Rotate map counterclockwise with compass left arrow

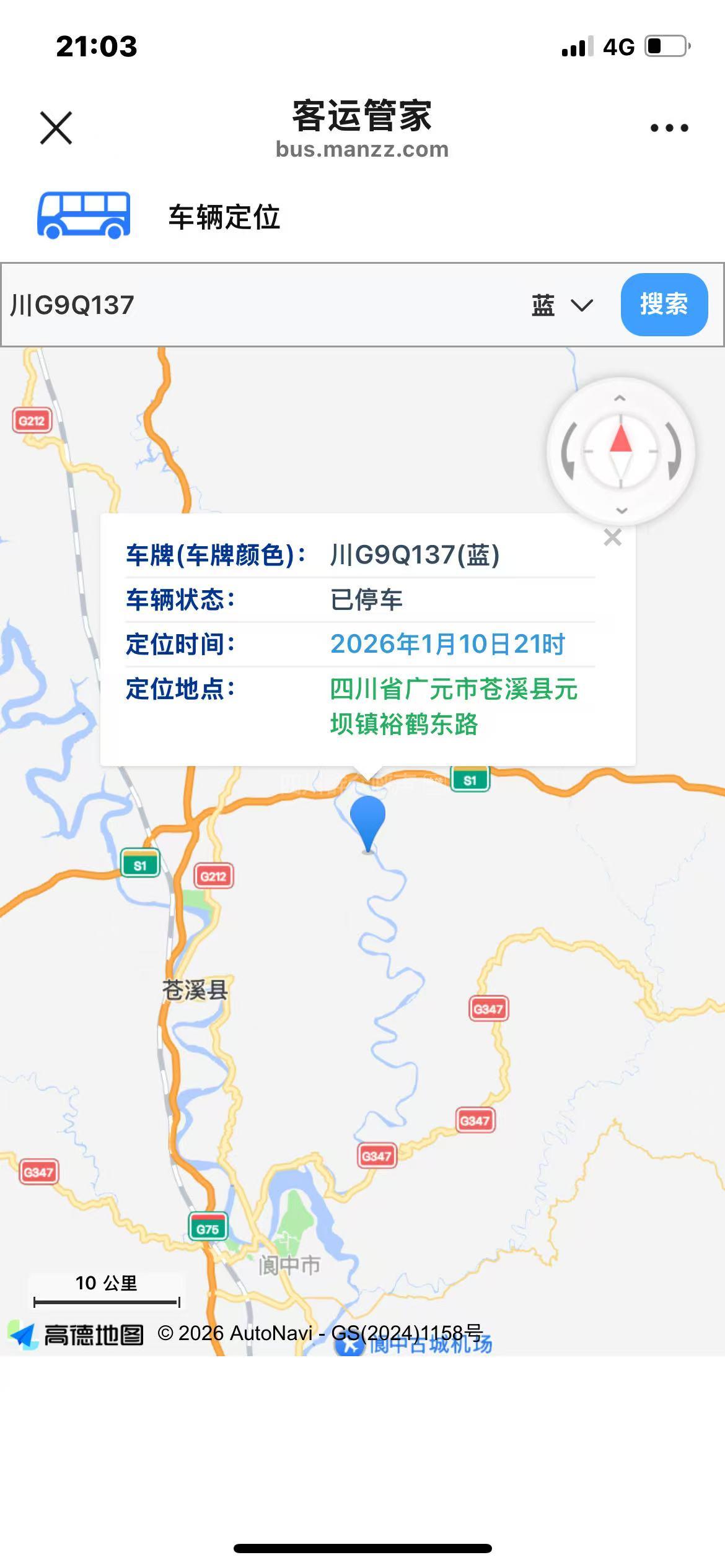click(568, 451)
